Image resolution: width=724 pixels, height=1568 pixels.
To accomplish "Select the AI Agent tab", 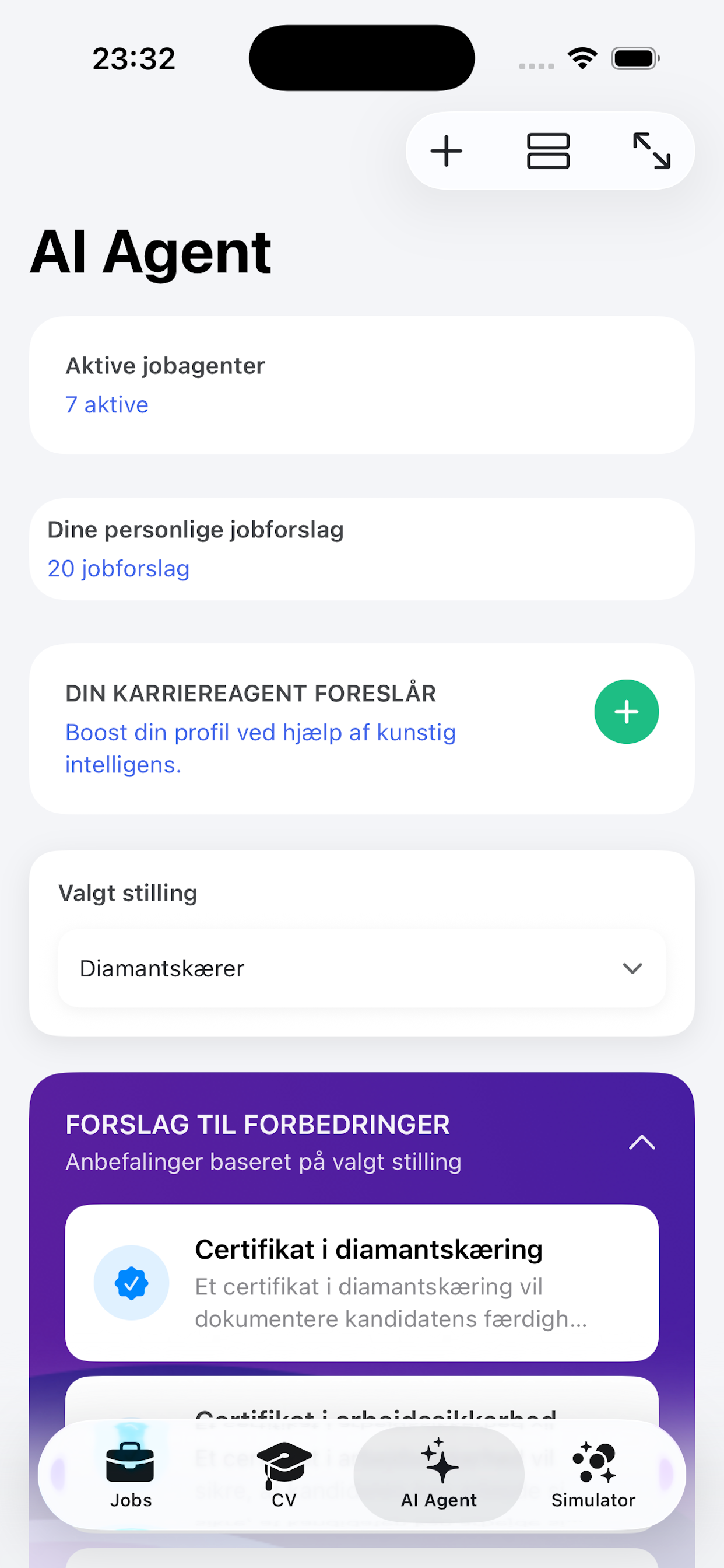I will pos(439,1474).
